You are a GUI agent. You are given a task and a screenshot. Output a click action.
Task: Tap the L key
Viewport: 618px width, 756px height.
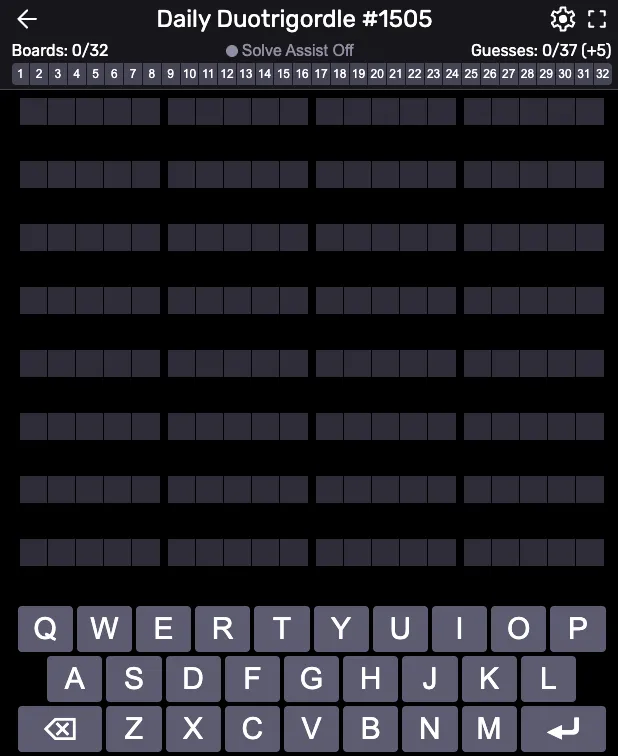click(x=548, y=679)
